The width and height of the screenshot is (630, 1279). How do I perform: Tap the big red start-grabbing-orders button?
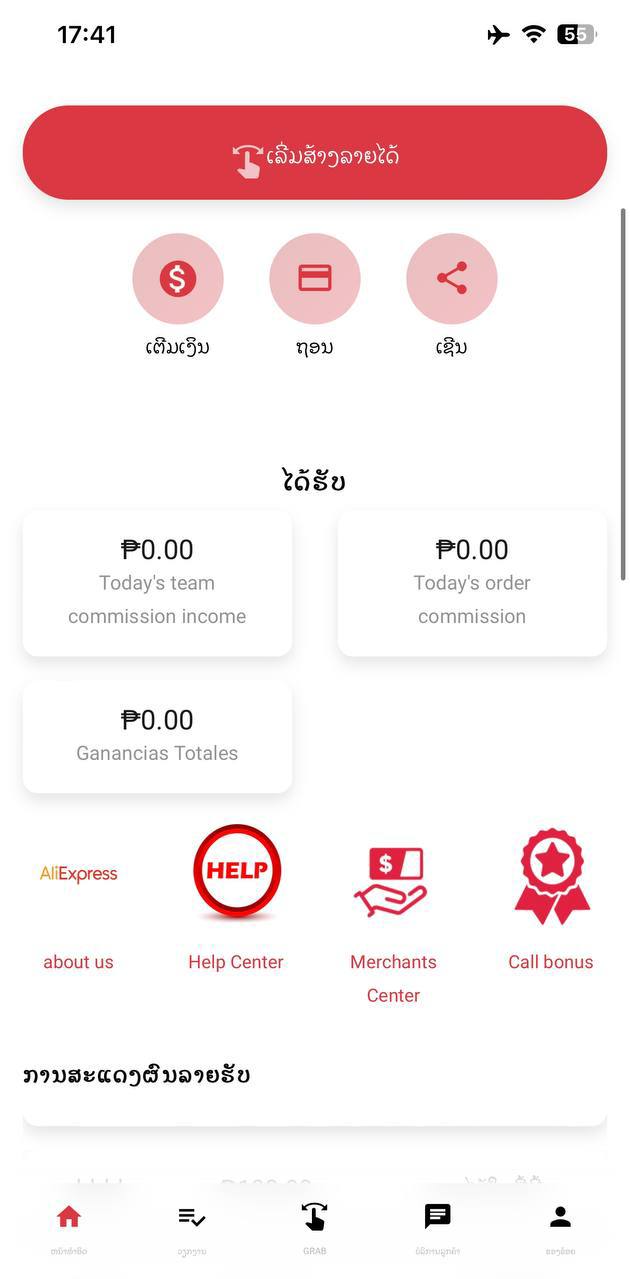point(315,153)
